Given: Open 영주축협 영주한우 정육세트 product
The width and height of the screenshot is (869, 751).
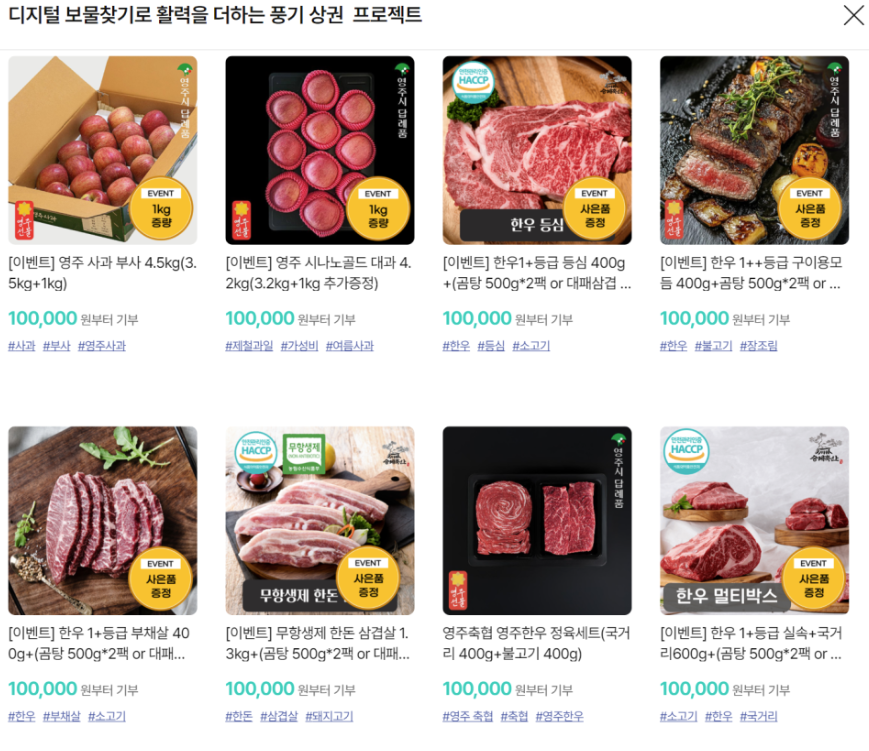Looking at the screenshot, I should tap(536, 520).
